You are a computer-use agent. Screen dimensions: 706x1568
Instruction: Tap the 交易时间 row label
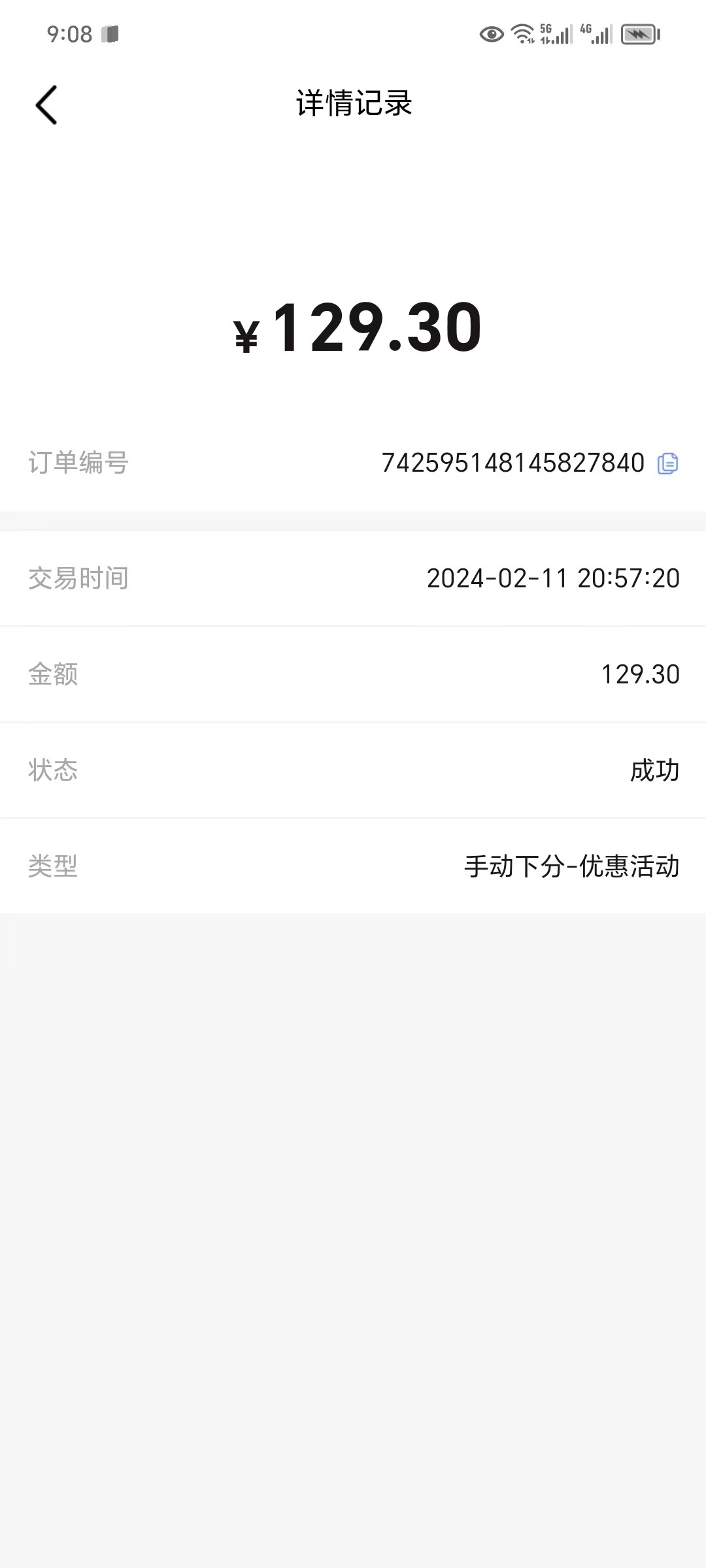pyautogui.click(x=77, y=578)
